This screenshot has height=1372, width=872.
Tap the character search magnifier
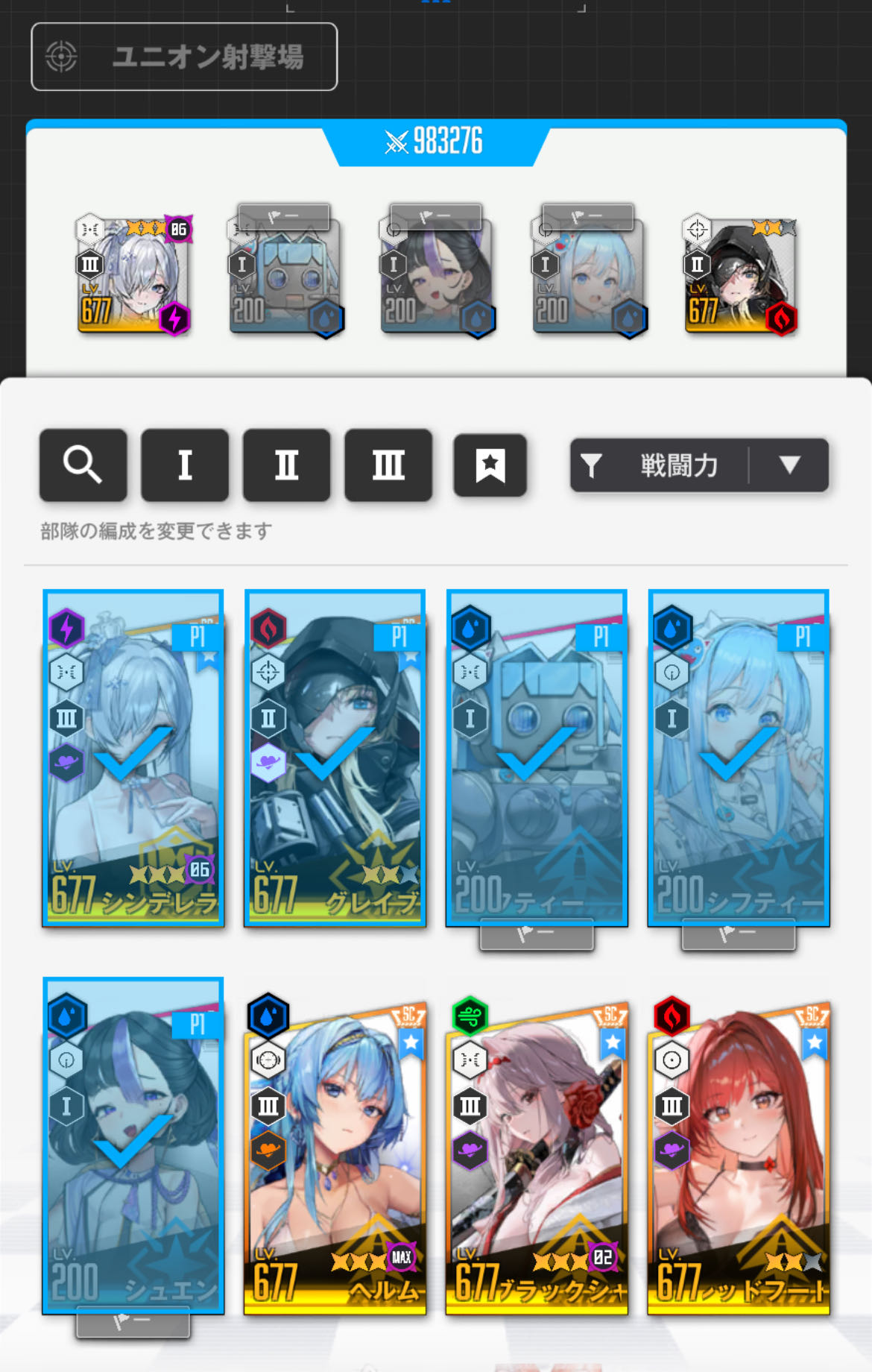click(x=83, y=465)
